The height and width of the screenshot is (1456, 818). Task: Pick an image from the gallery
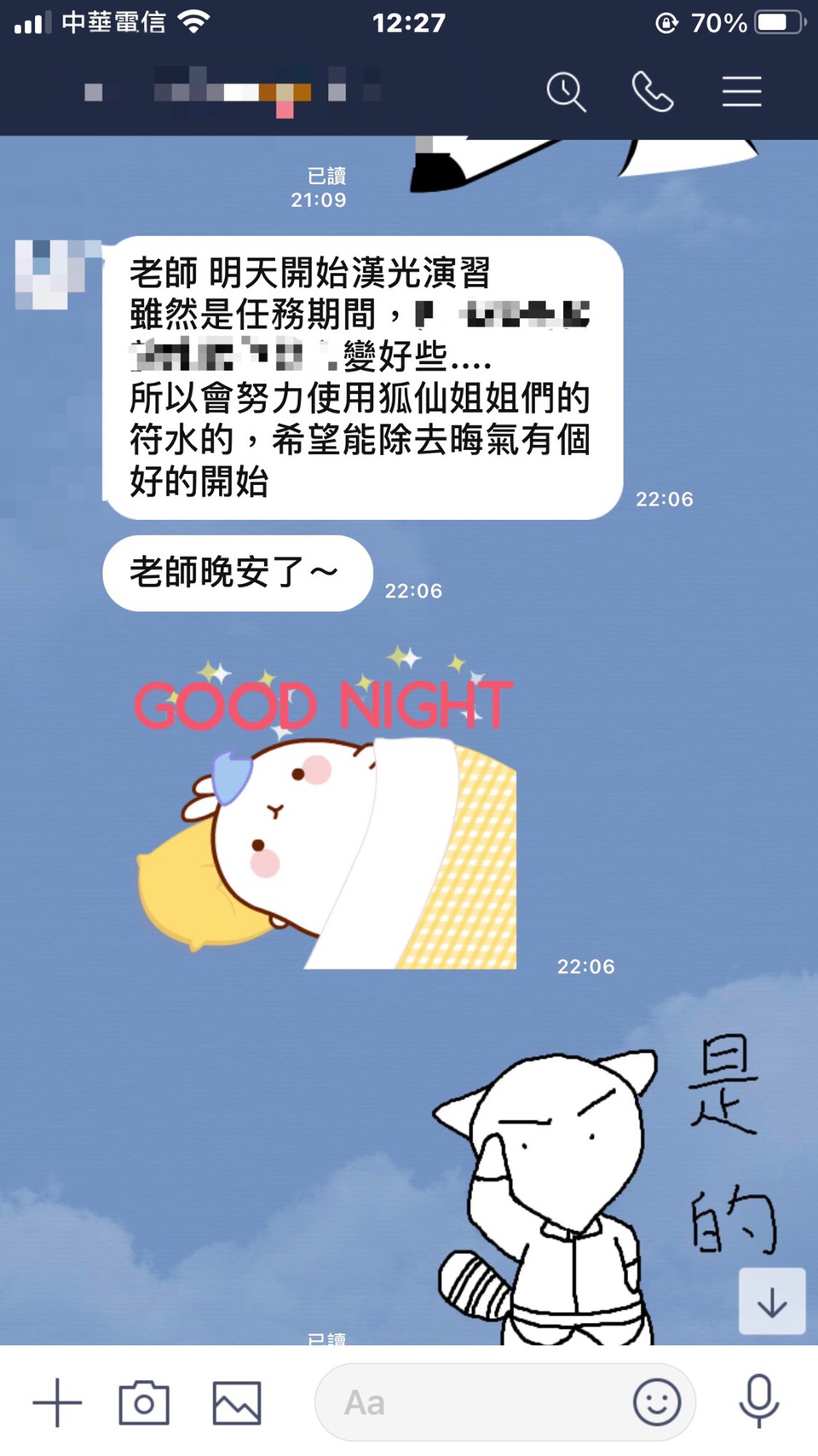click(236, 1402)
